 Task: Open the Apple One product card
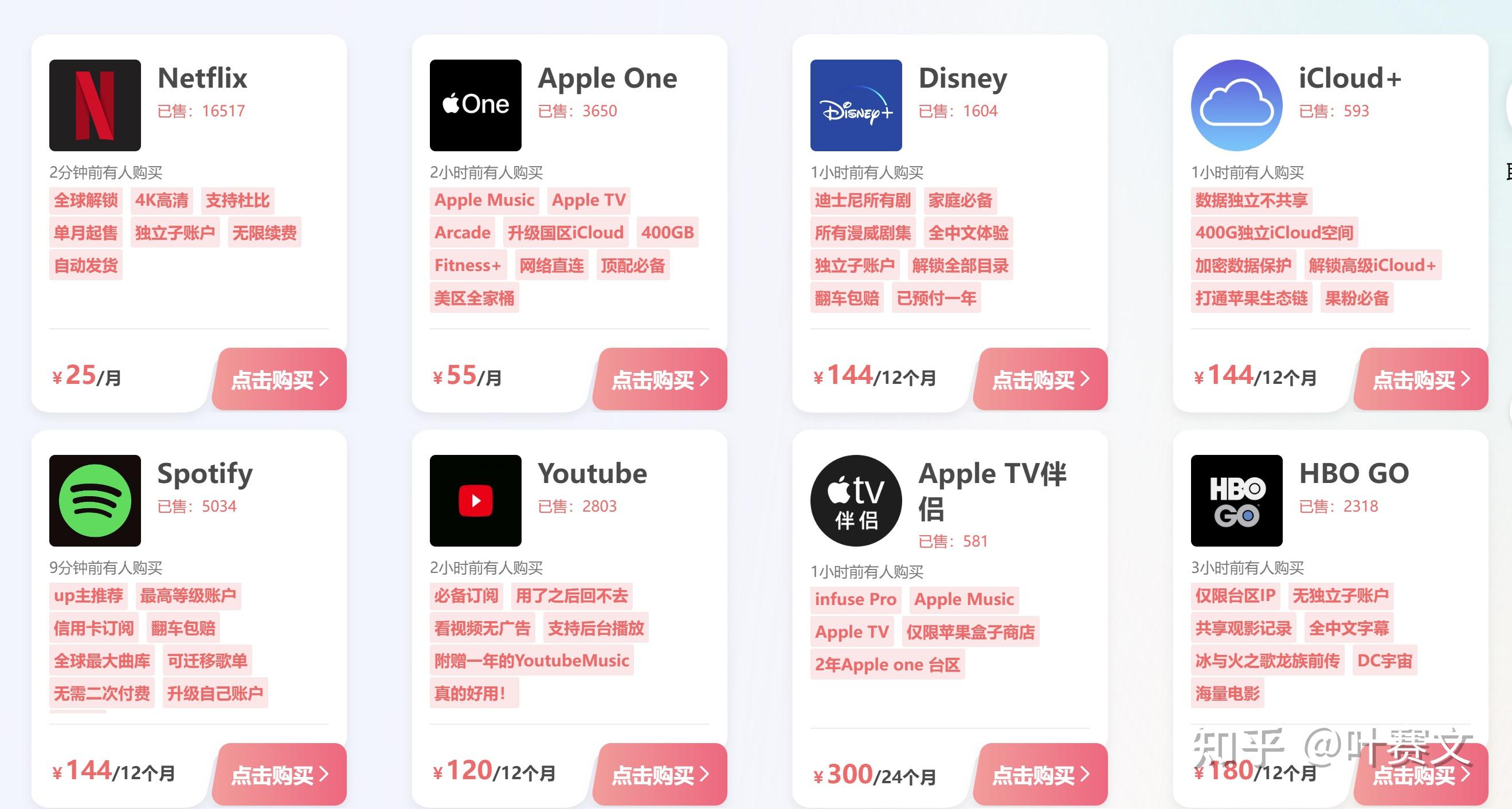pos(607,78)
